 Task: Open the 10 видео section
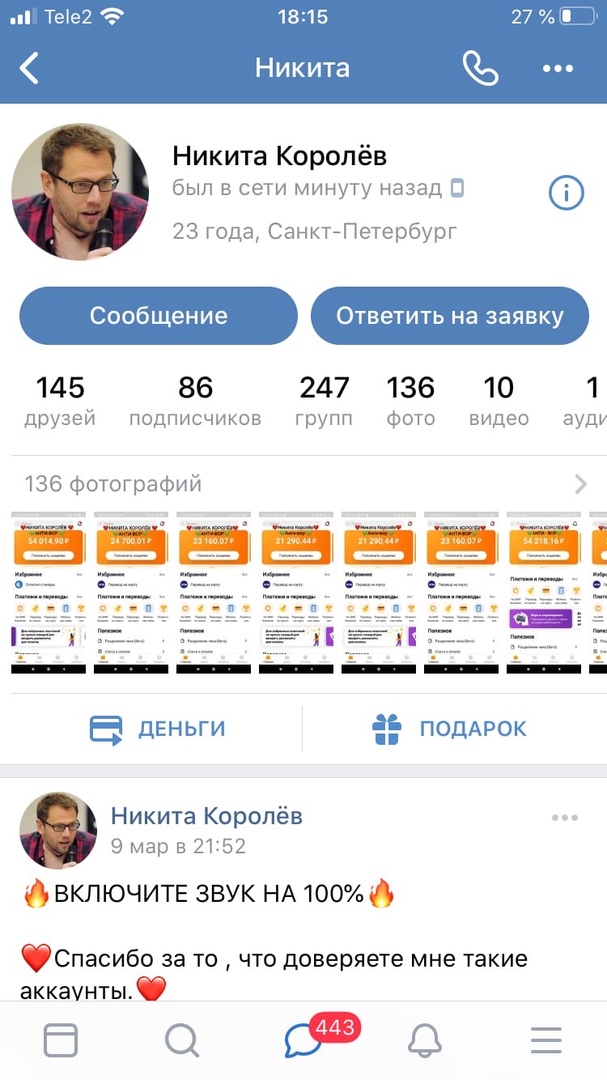coord(498,401)
